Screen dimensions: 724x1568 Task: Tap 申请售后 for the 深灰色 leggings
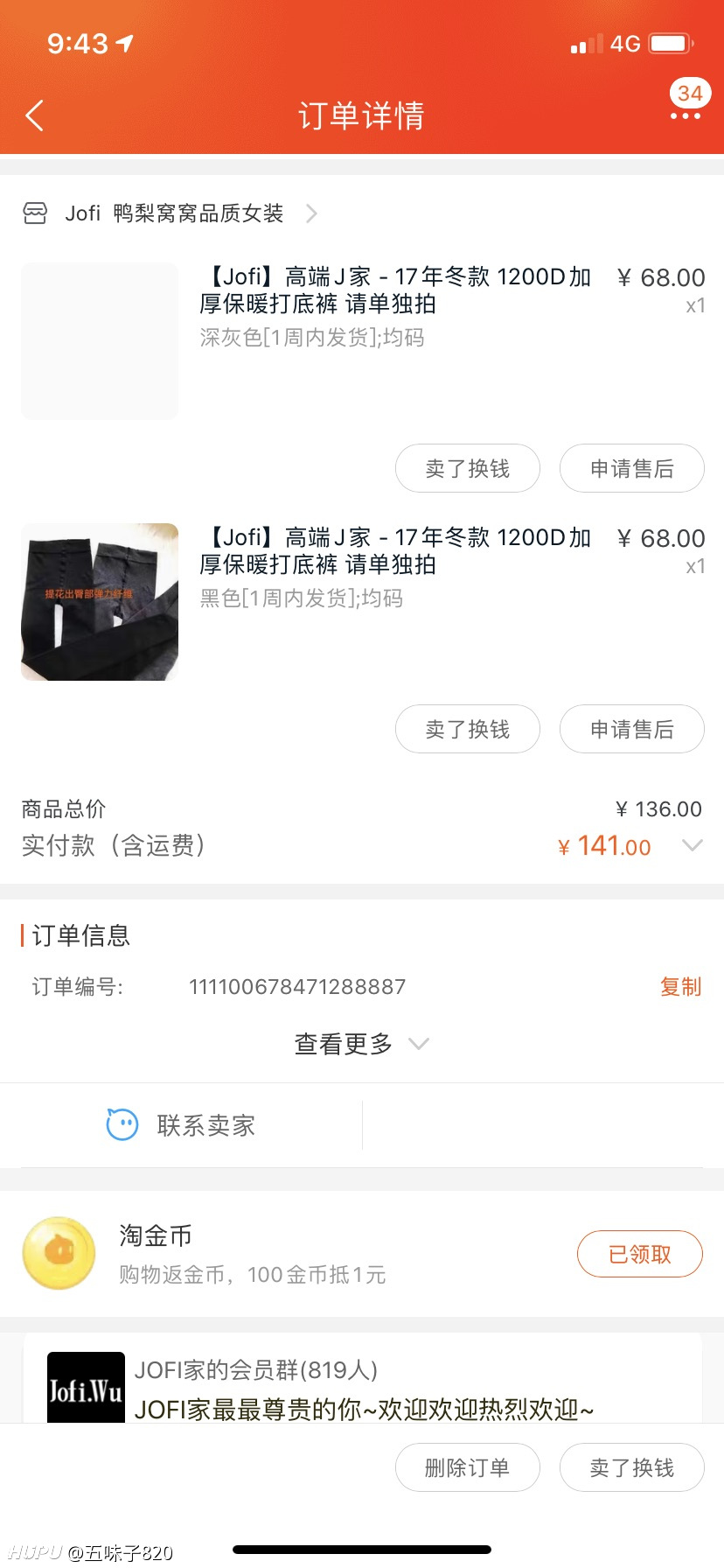tap(632, 468)
